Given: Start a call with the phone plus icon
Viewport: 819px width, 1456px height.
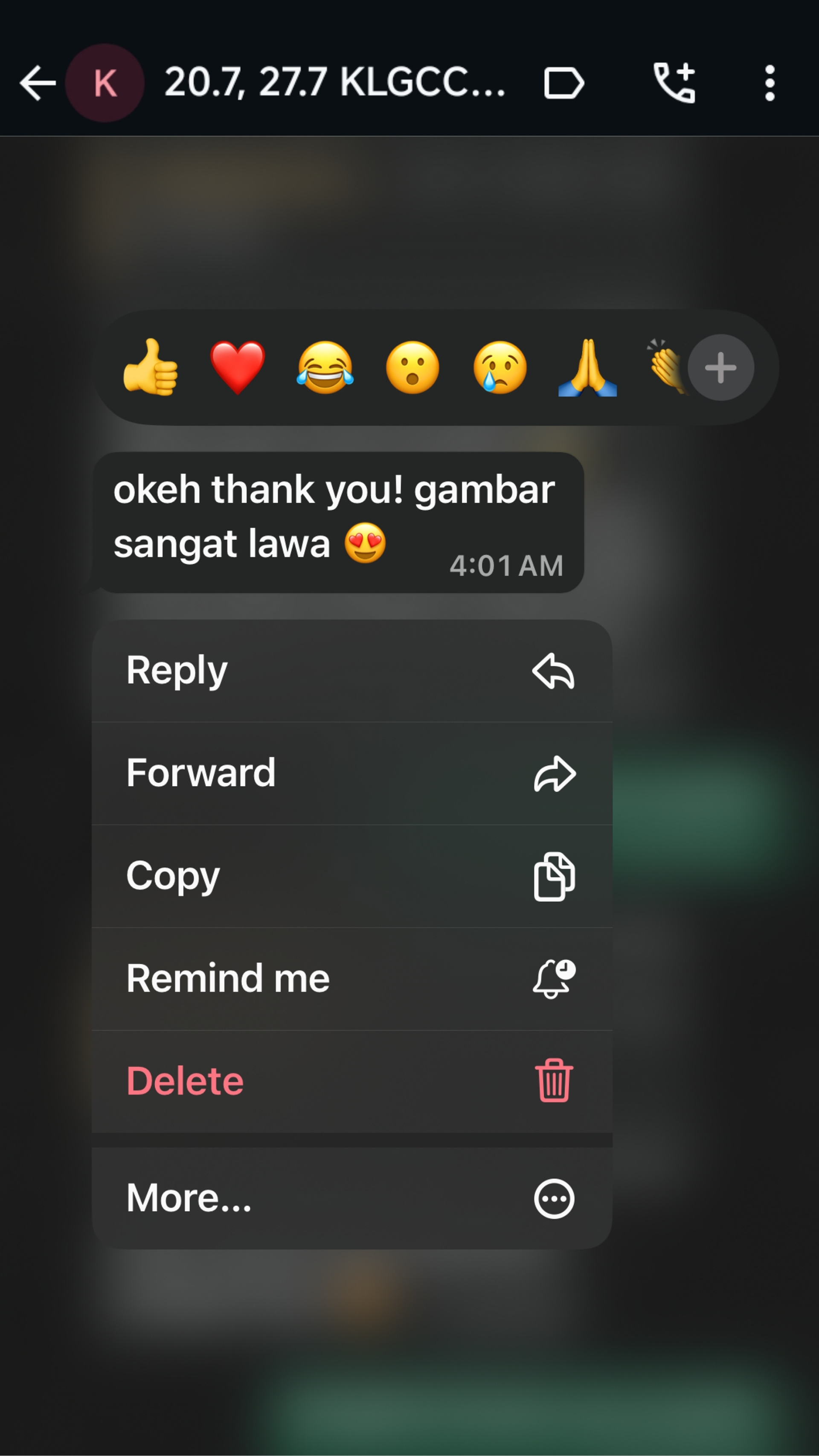Looking at the screenshot, I should click(674, 83).
